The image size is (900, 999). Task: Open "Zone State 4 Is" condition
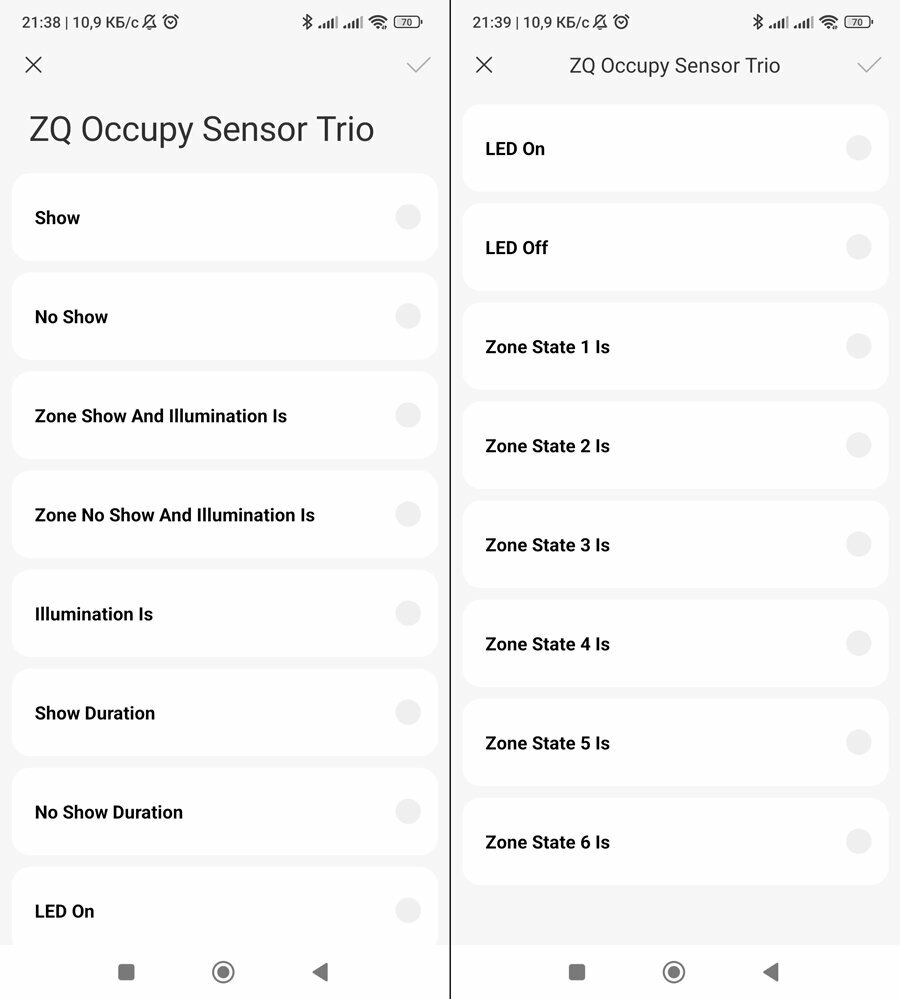tap(675, 643)
